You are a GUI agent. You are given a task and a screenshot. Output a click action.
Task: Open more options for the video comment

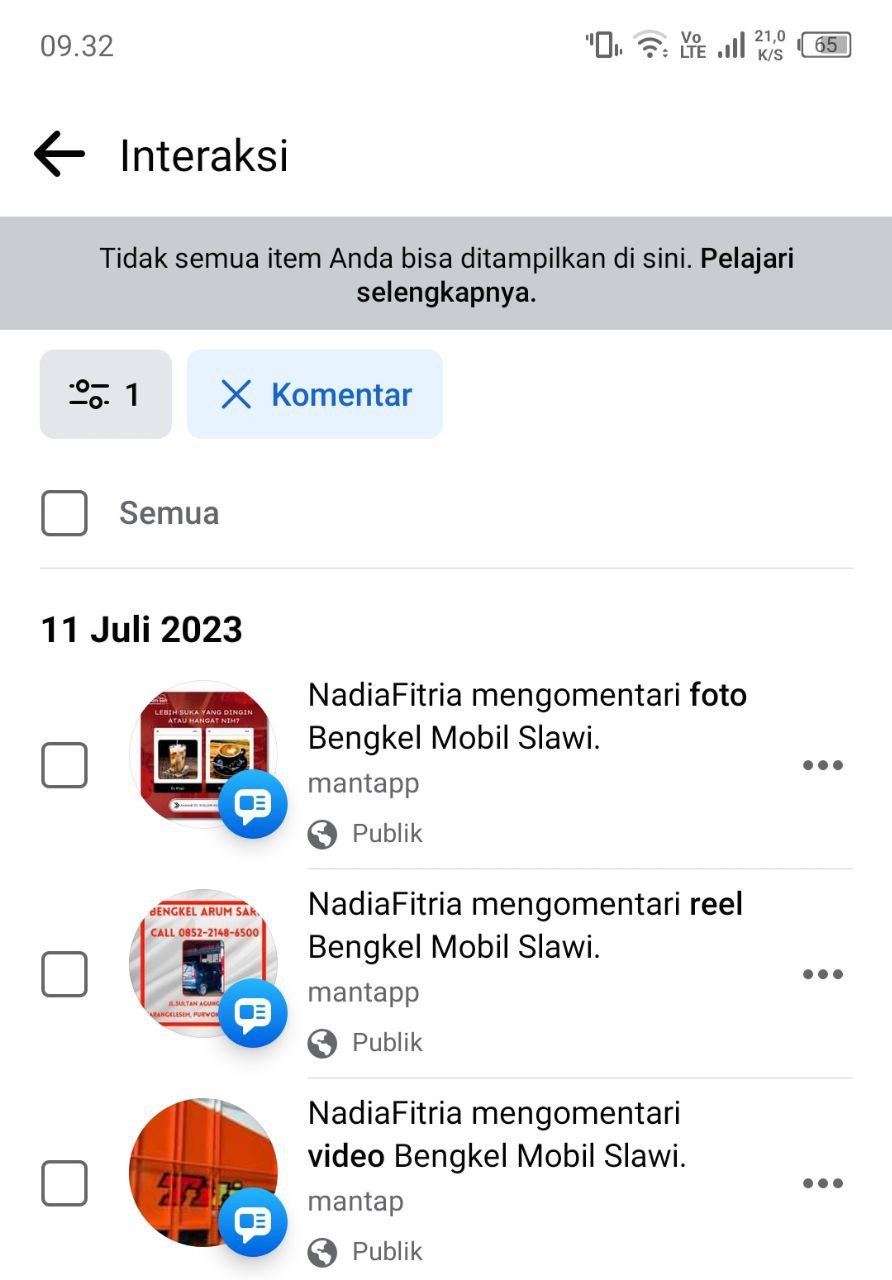[x=823, y=1183]
